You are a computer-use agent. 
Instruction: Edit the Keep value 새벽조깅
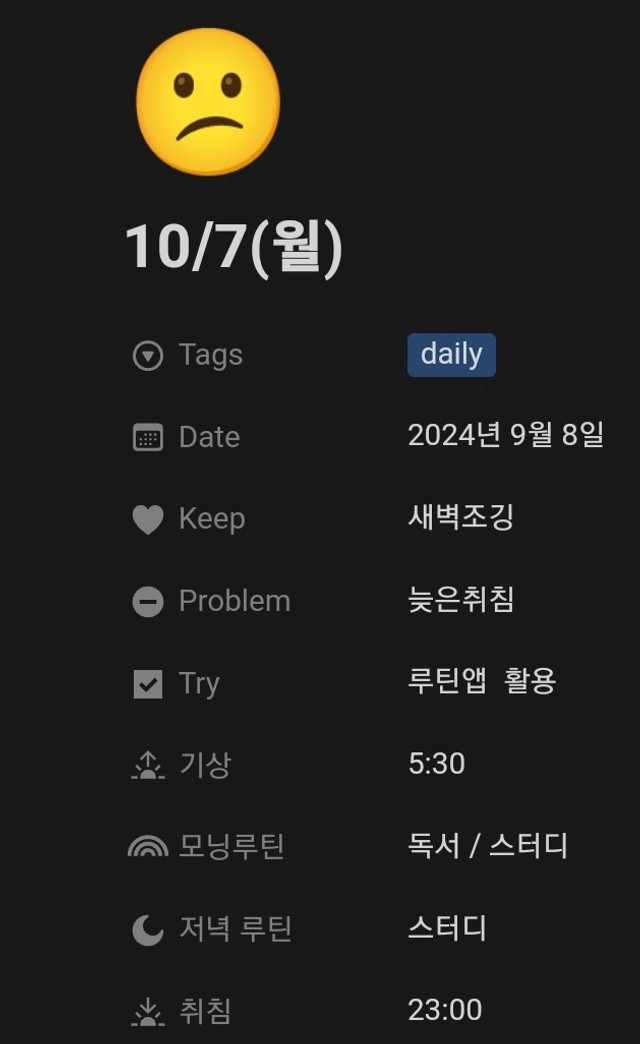tap(460, 517)
